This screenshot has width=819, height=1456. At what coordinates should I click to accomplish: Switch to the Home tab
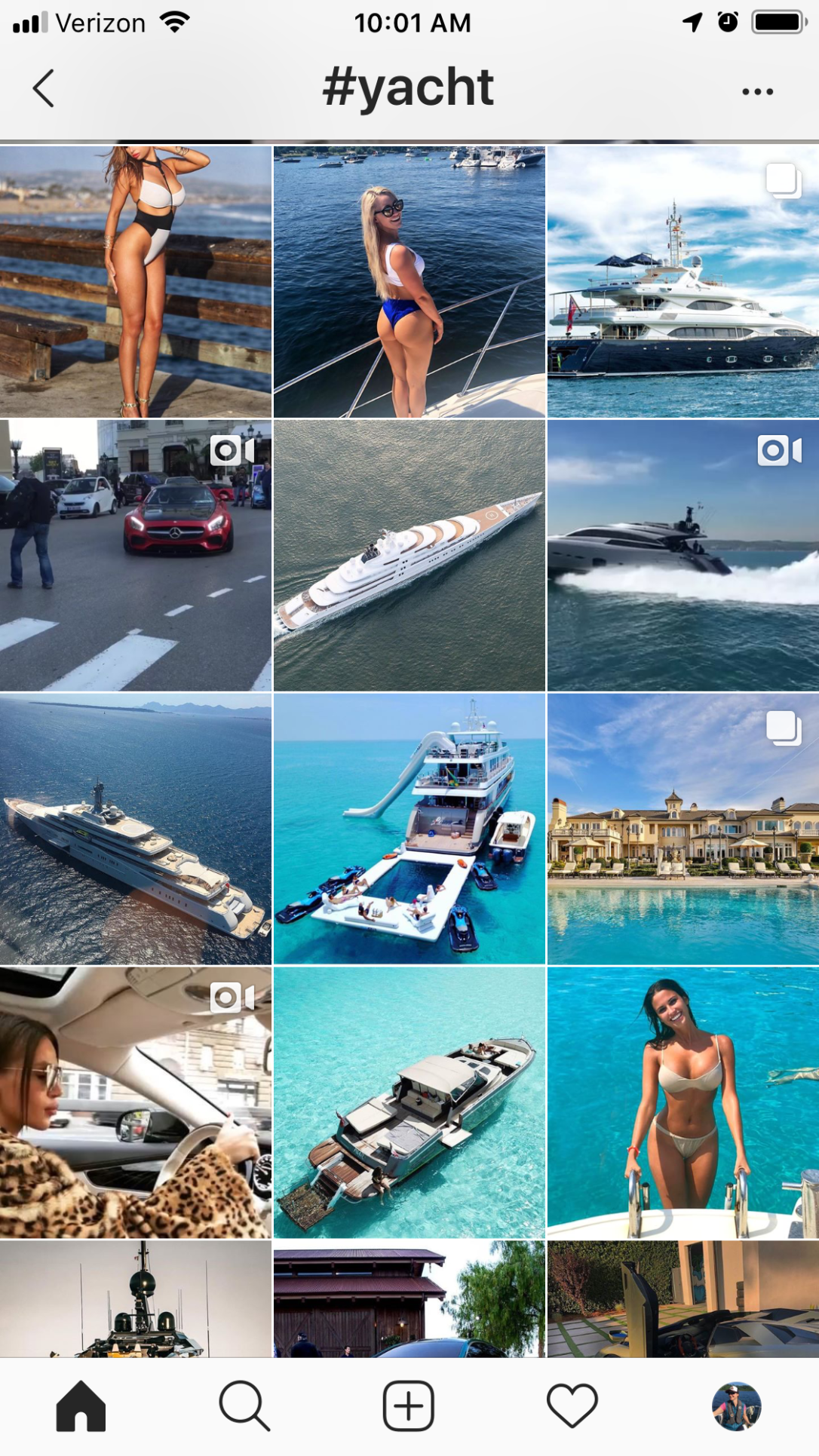pyautogui.click(x=81, y=1405)
